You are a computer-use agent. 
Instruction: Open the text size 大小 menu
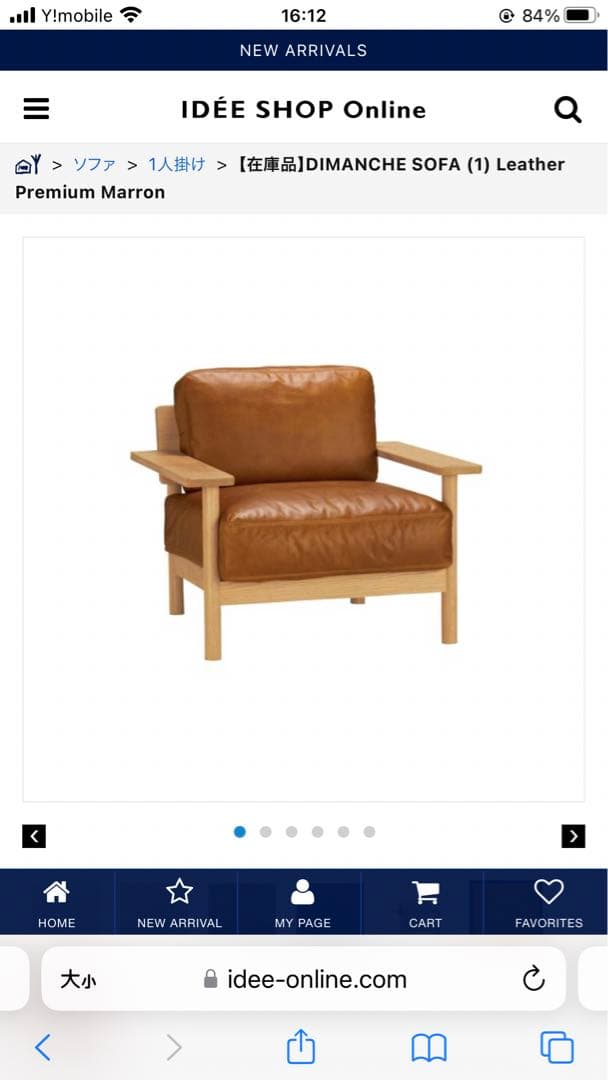(78, 979)
